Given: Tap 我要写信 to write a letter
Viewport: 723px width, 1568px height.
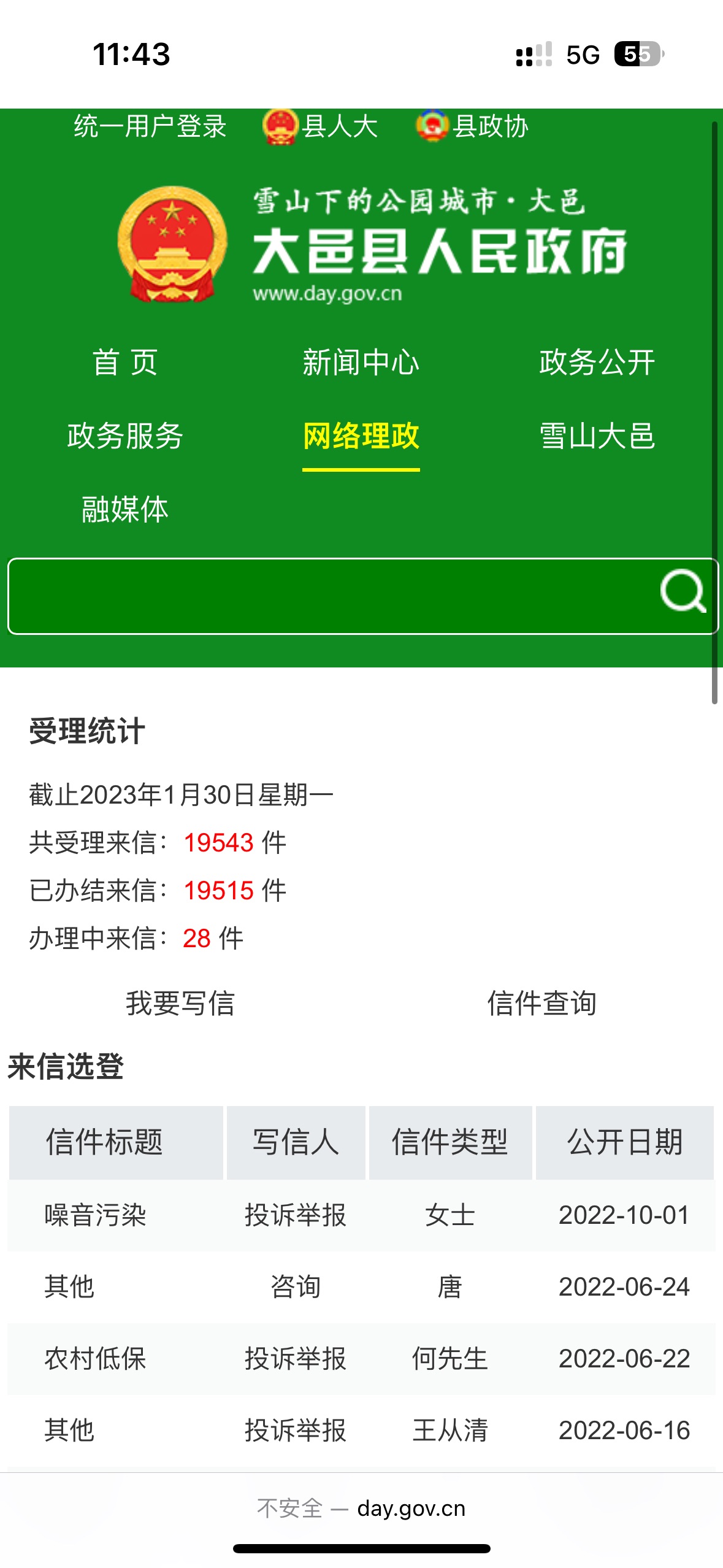Looking at the screenshot, I should tap(180, 1004).
